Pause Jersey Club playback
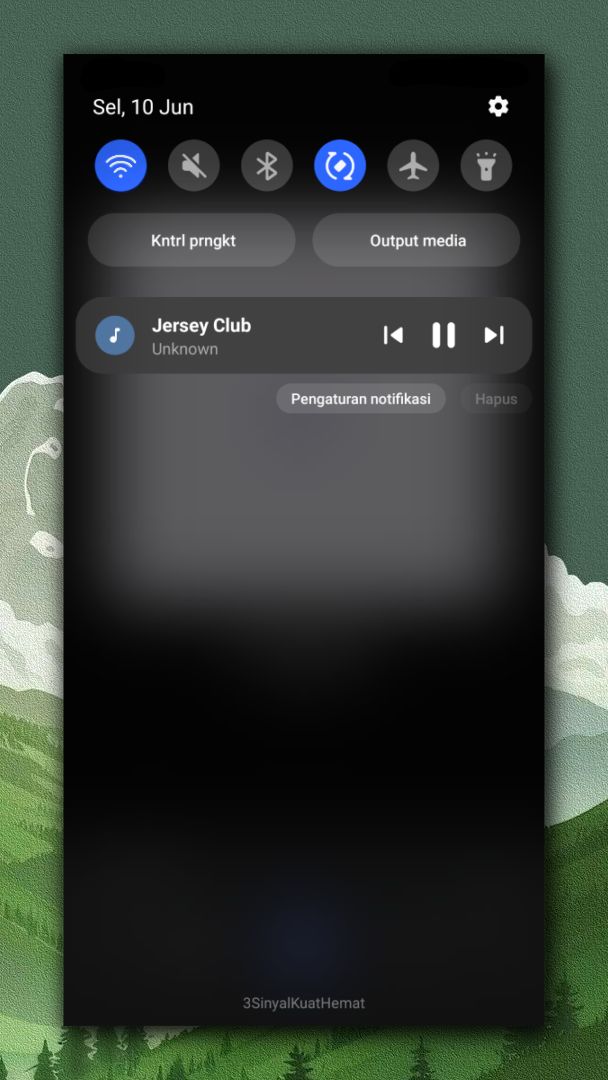This screenshot has width=608, height=1080. click(443, 335)
